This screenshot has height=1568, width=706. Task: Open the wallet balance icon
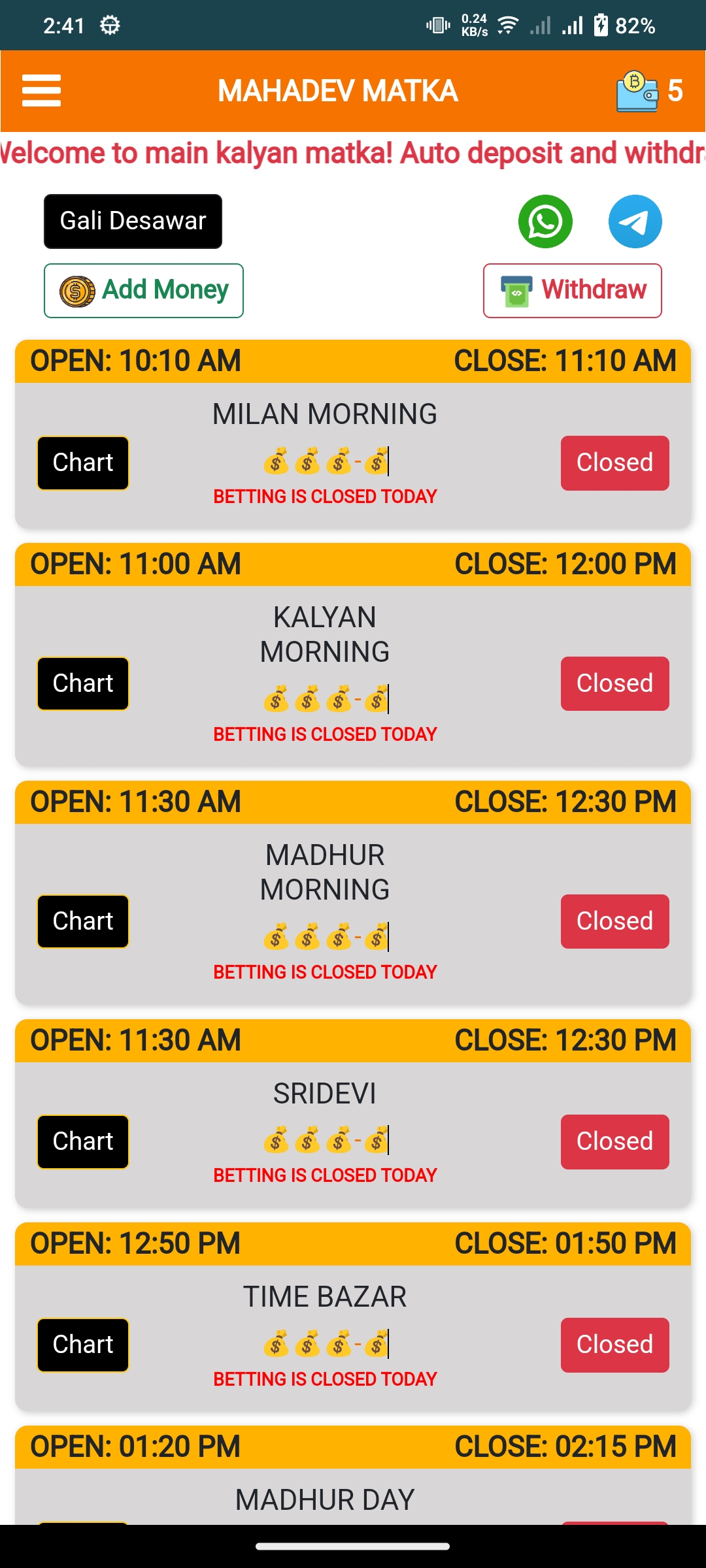pos(637,91)
